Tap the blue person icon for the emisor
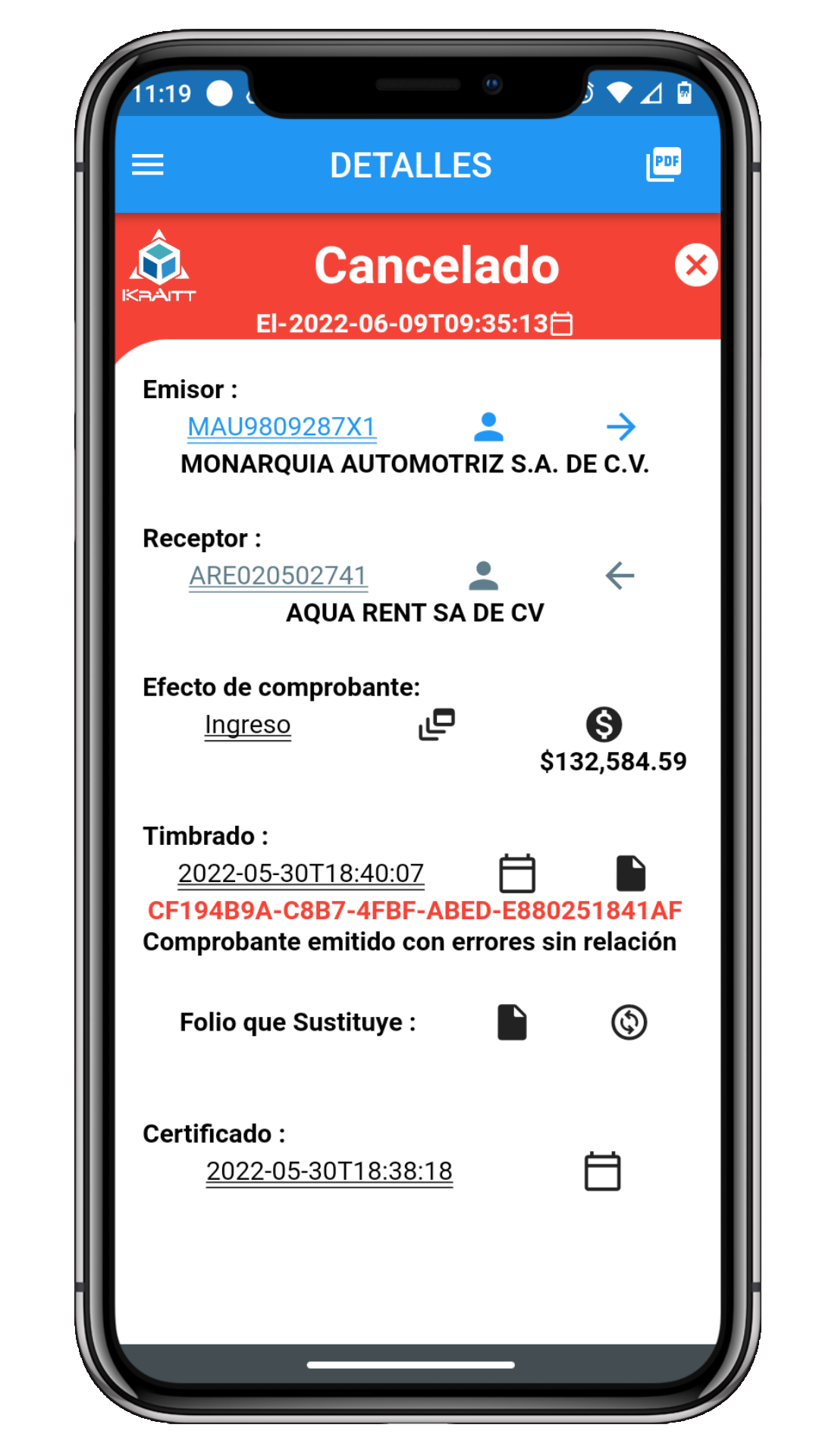The height and width of the screenshot is (1456, 819). (488, 427)
